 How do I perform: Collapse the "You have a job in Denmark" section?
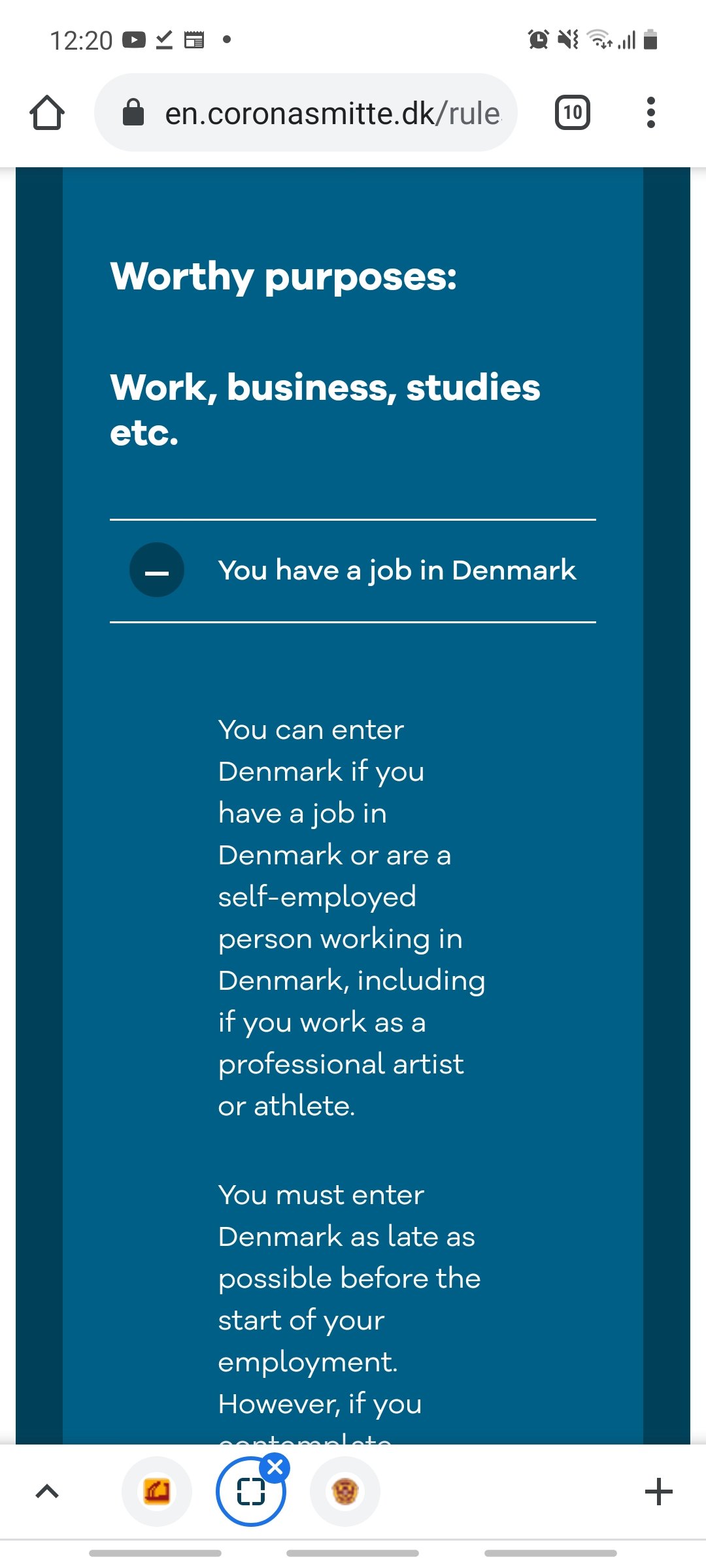pyautogui.click(x=157, y=570)
